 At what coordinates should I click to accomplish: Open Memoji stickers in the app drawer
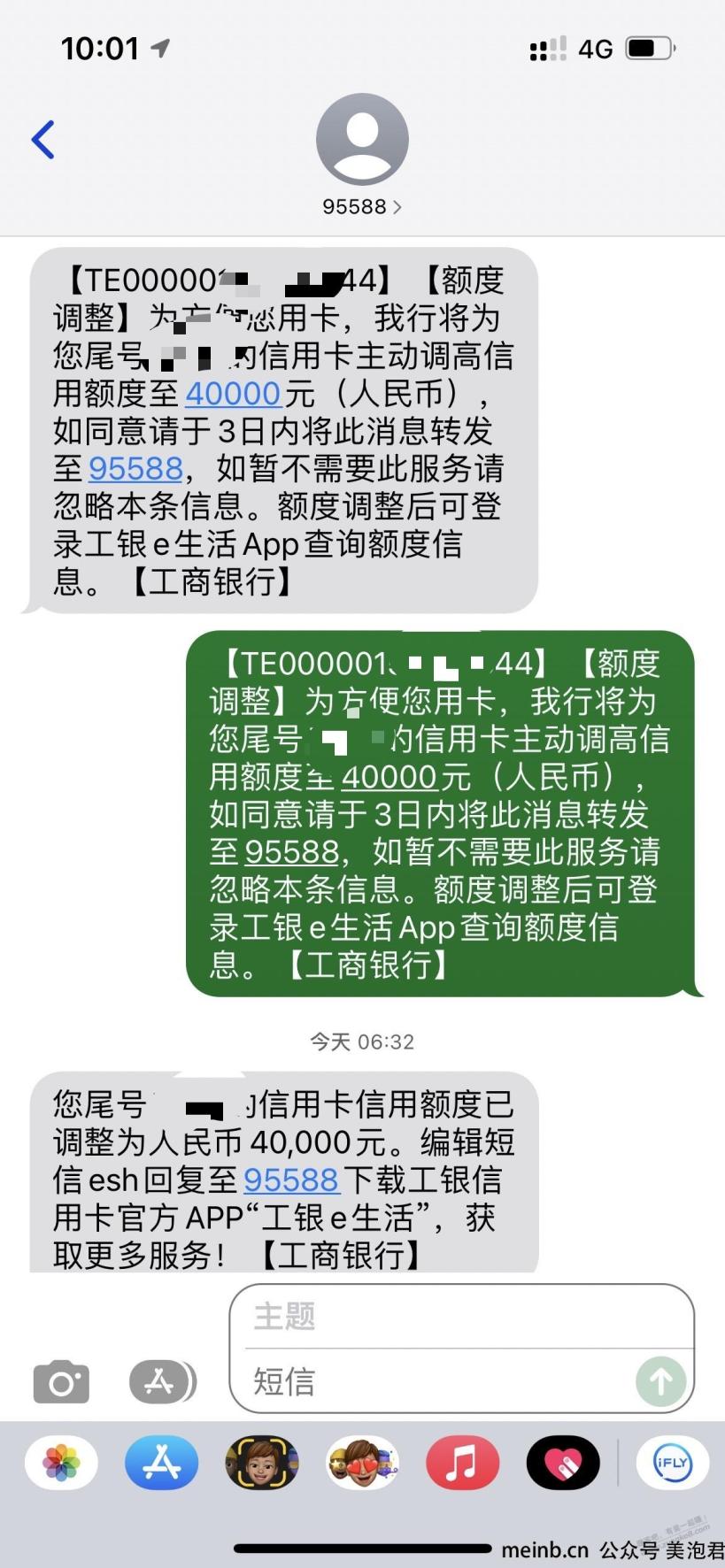(362, 1463)
